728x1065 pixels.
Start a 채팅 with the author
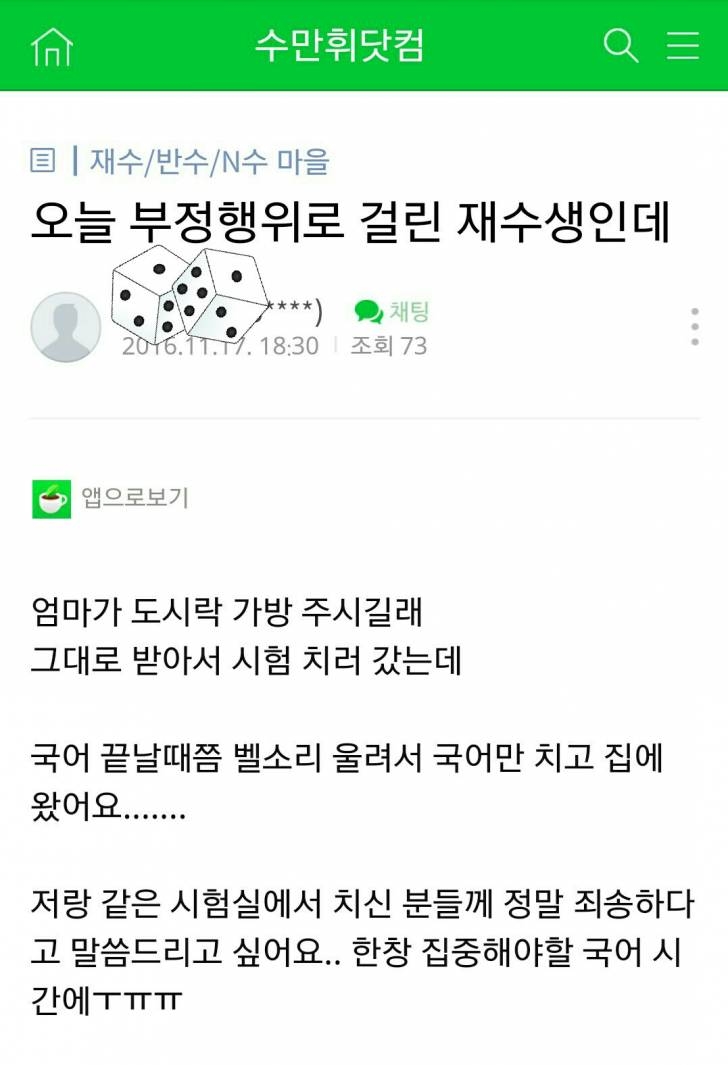(392, 312)
